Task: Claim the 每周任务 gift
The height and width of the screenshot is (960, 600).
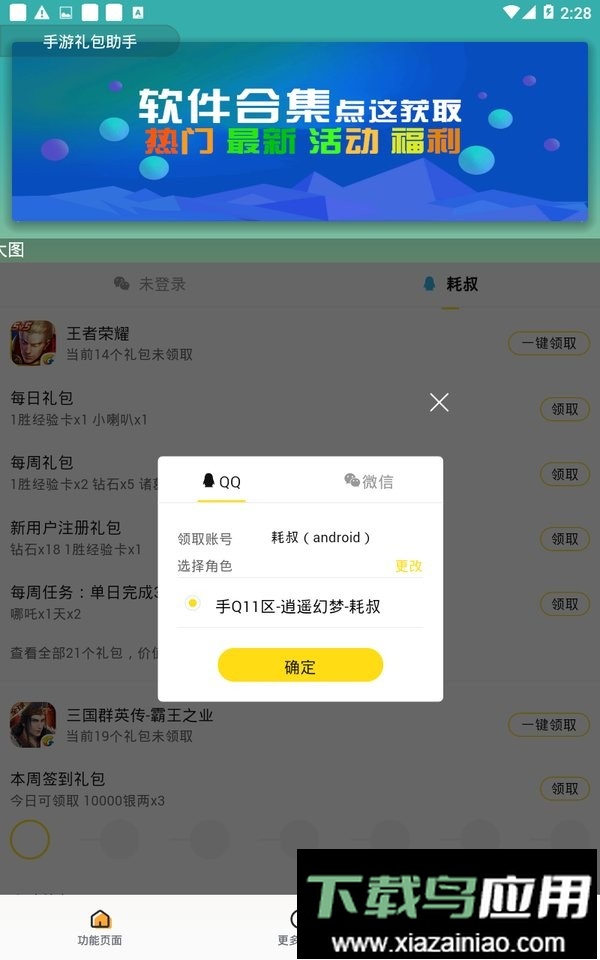Action: 565,603
